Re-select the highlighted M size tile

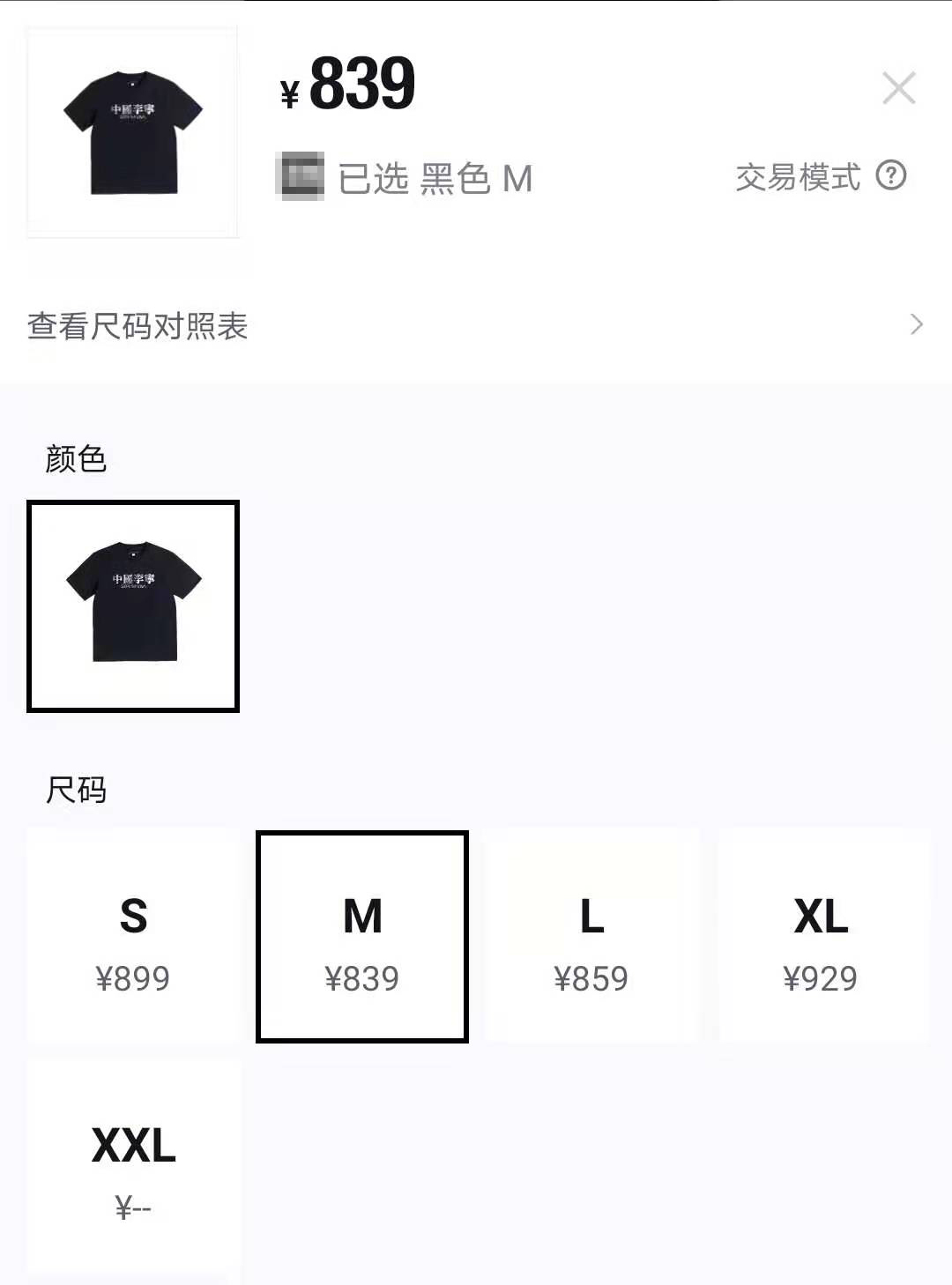[362, 937]
